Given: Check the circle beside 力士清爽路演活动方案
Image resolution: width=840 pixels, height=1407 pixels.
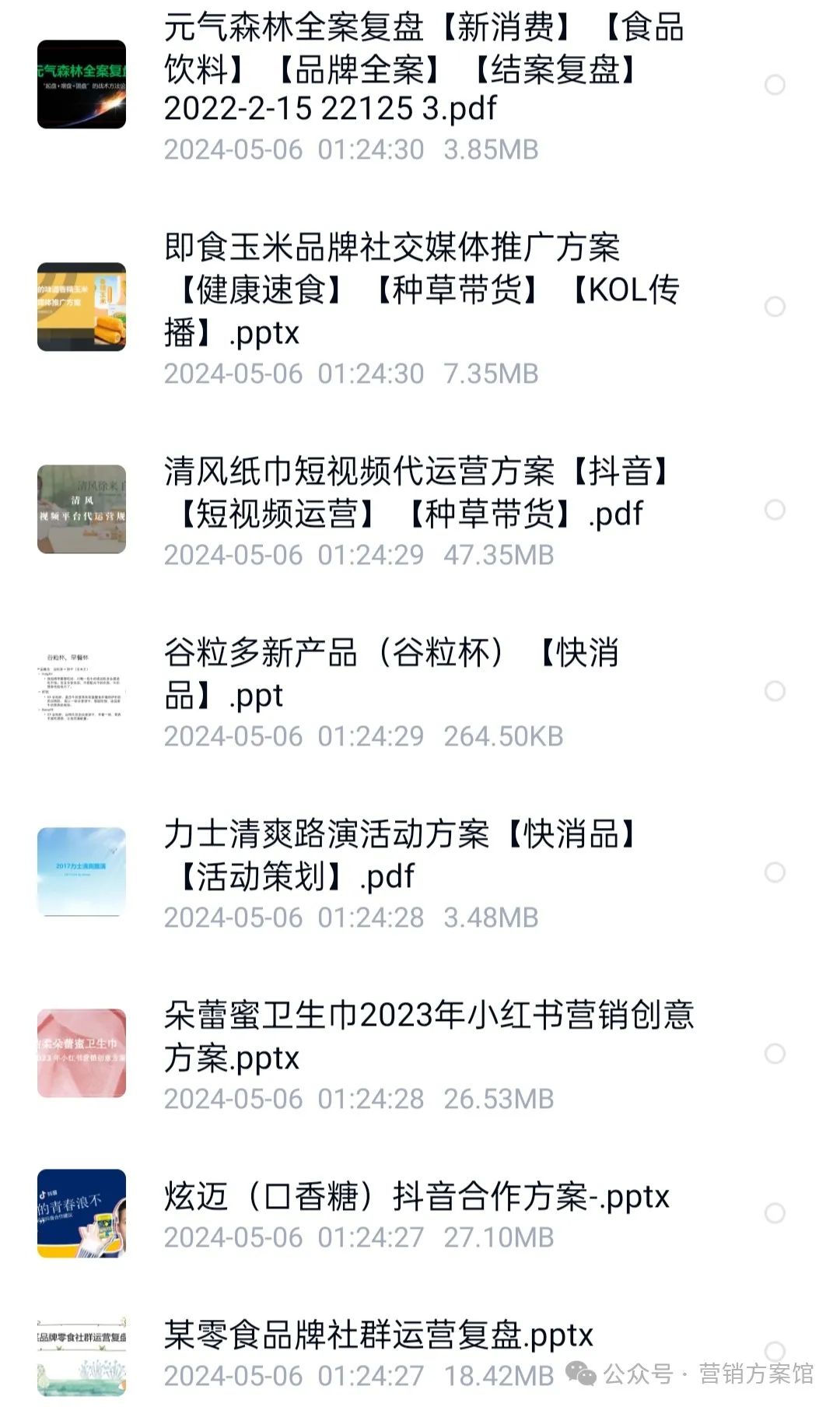Looking at the screenshot, I should 775,872.
